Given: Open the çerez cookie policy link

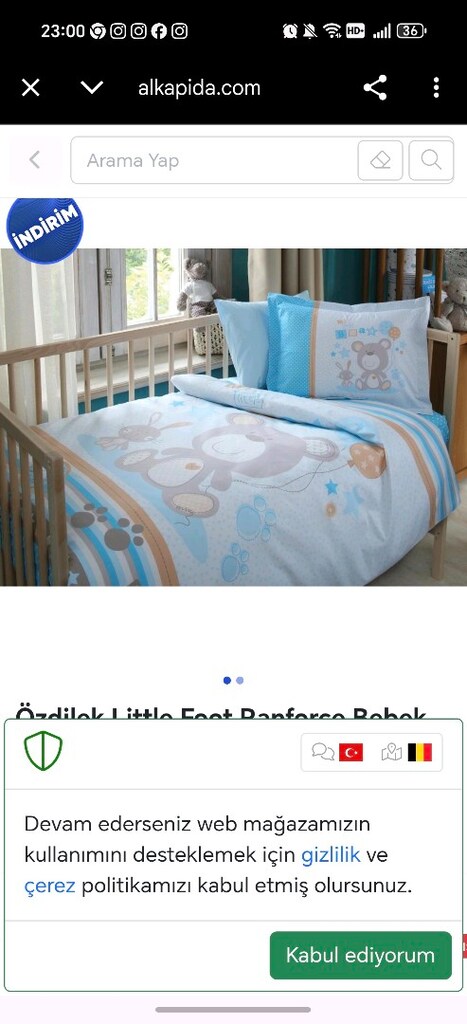Looking at the screenshot, I should pyautogui.click(x=50, y=886).
